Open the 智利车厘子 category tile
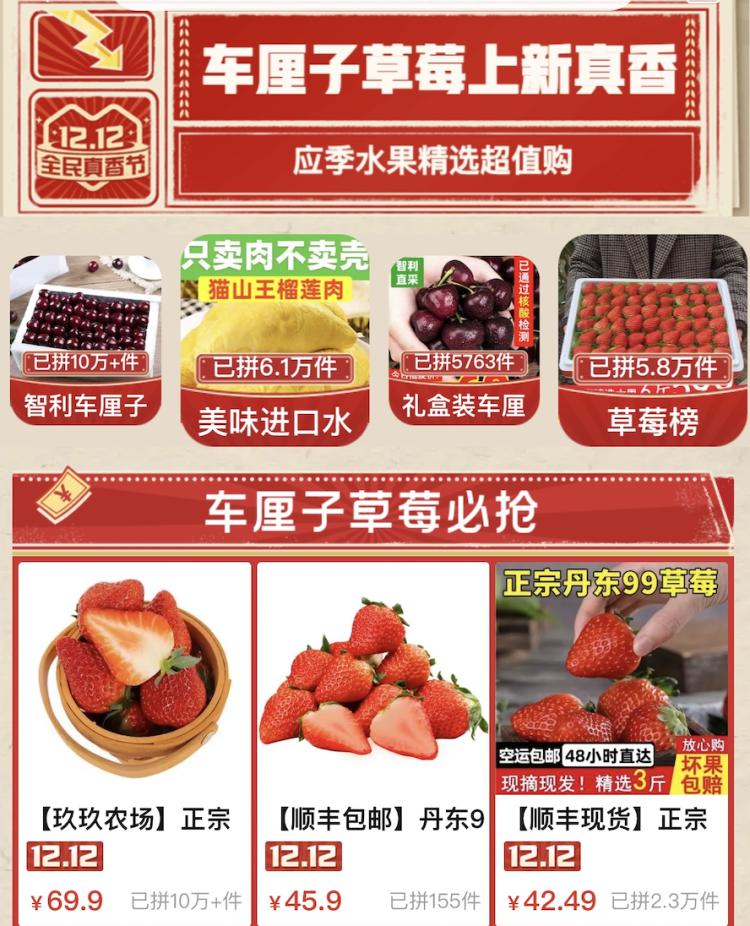 (x=85, y=340)
